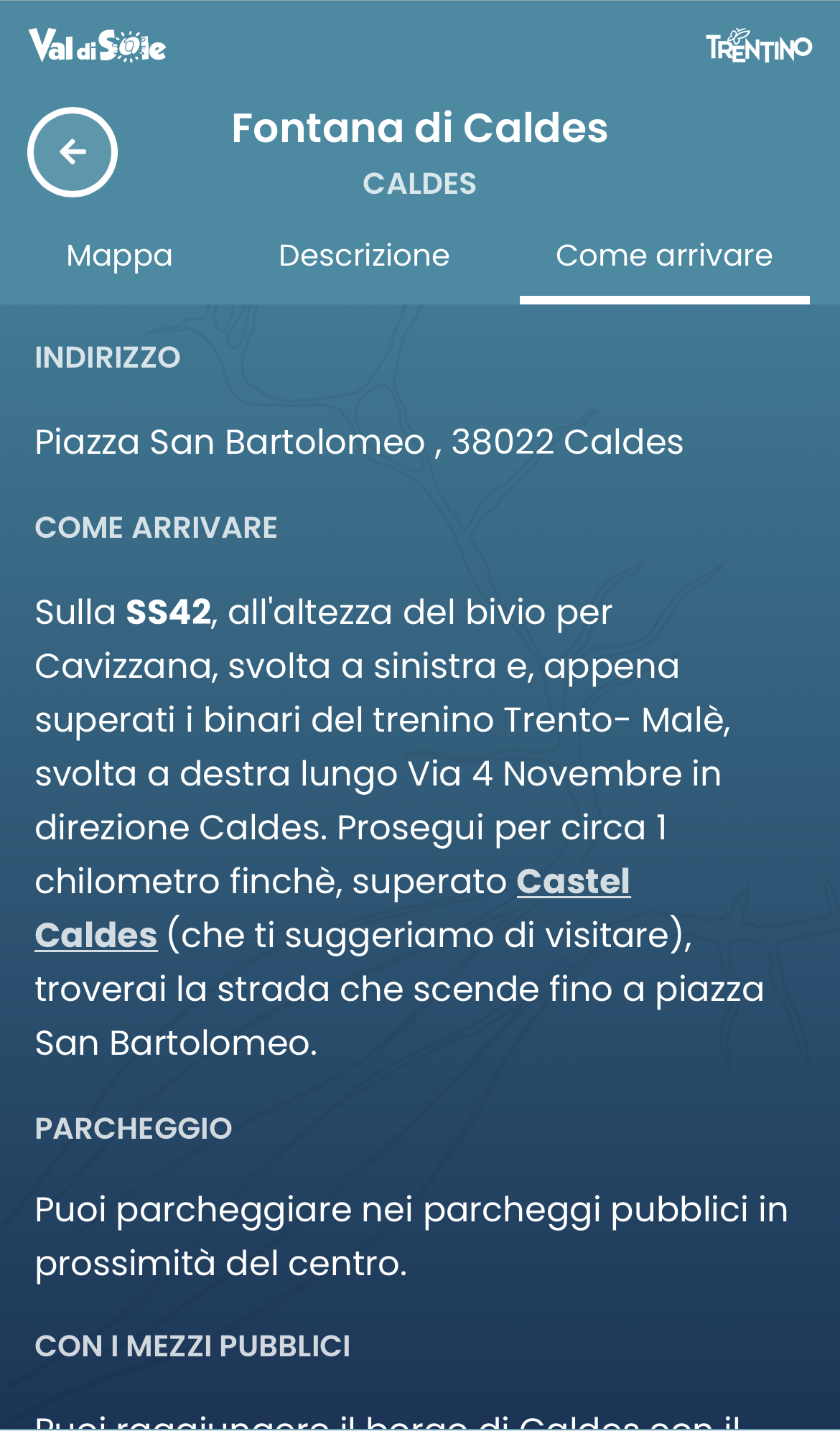Open the Descrizione tab
Image resolution: width=840 pixels, height=1431 pixels.
(364, 256)
